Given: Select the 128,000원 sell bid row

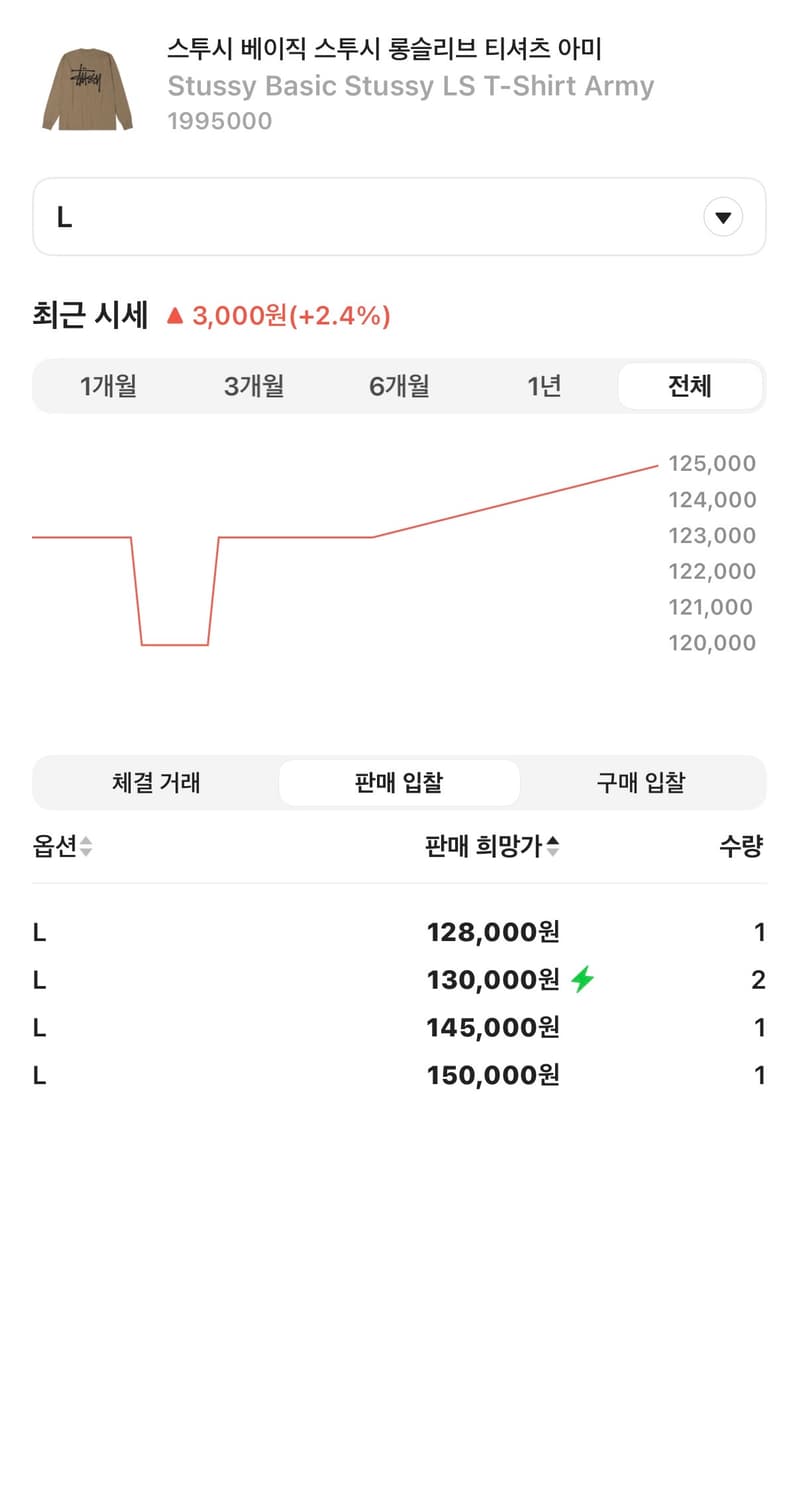Looking at the screenshot, I should (x=400, y=931).
